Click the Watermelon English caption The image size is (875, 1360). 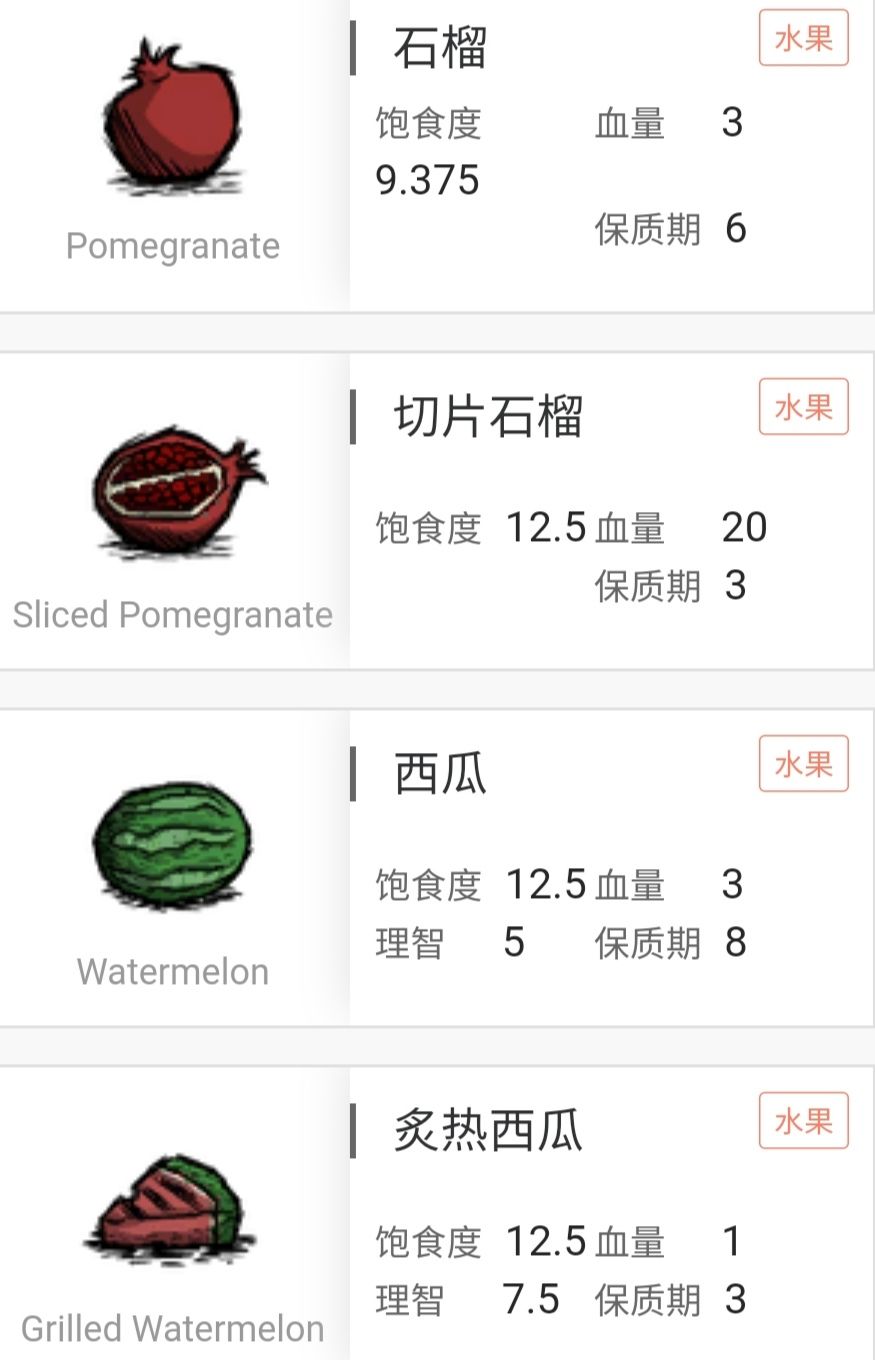click(172, 971)
